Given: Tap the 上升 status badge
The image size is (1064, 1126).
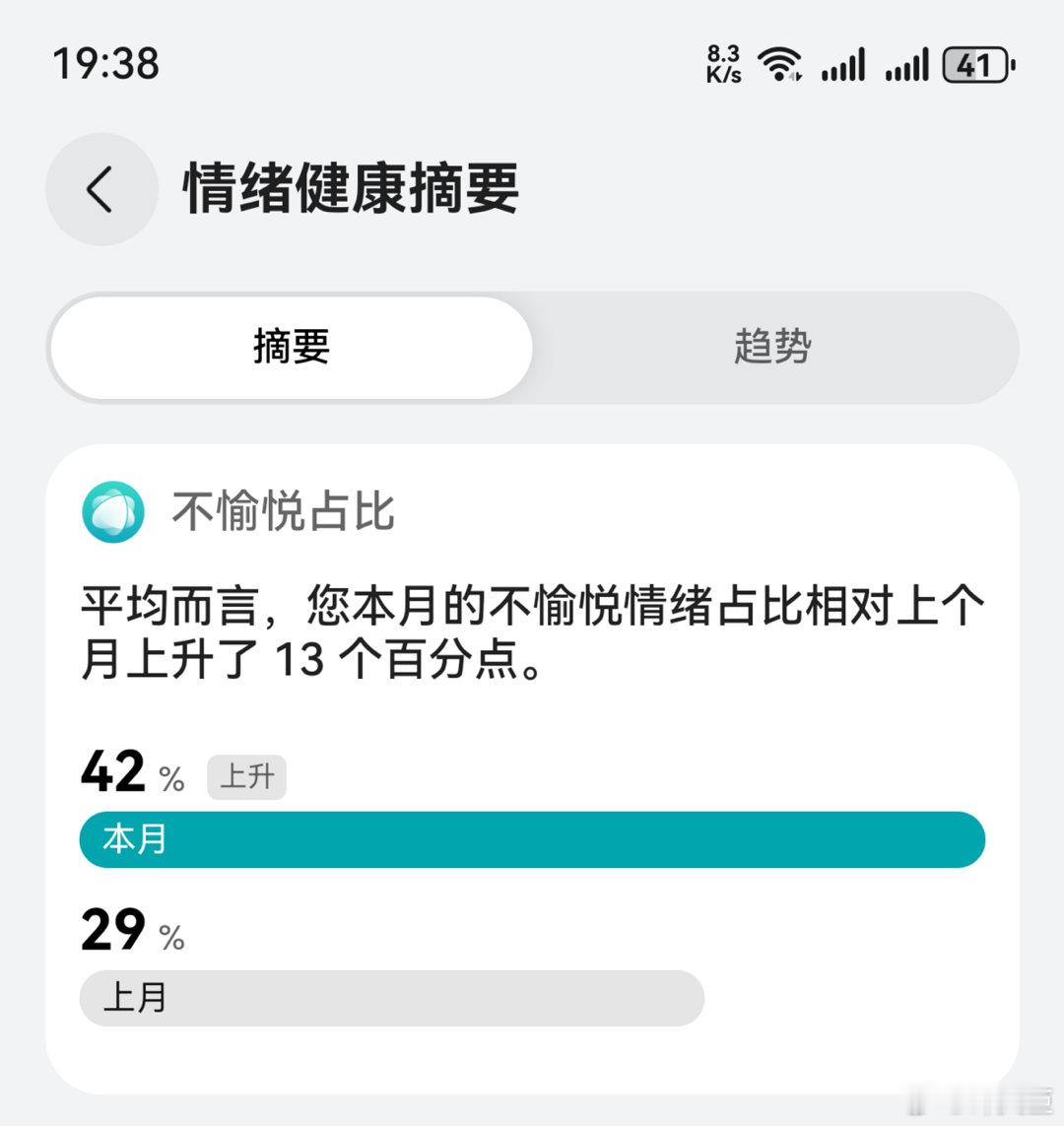Looking at the screenshot, I should point(246,777).
